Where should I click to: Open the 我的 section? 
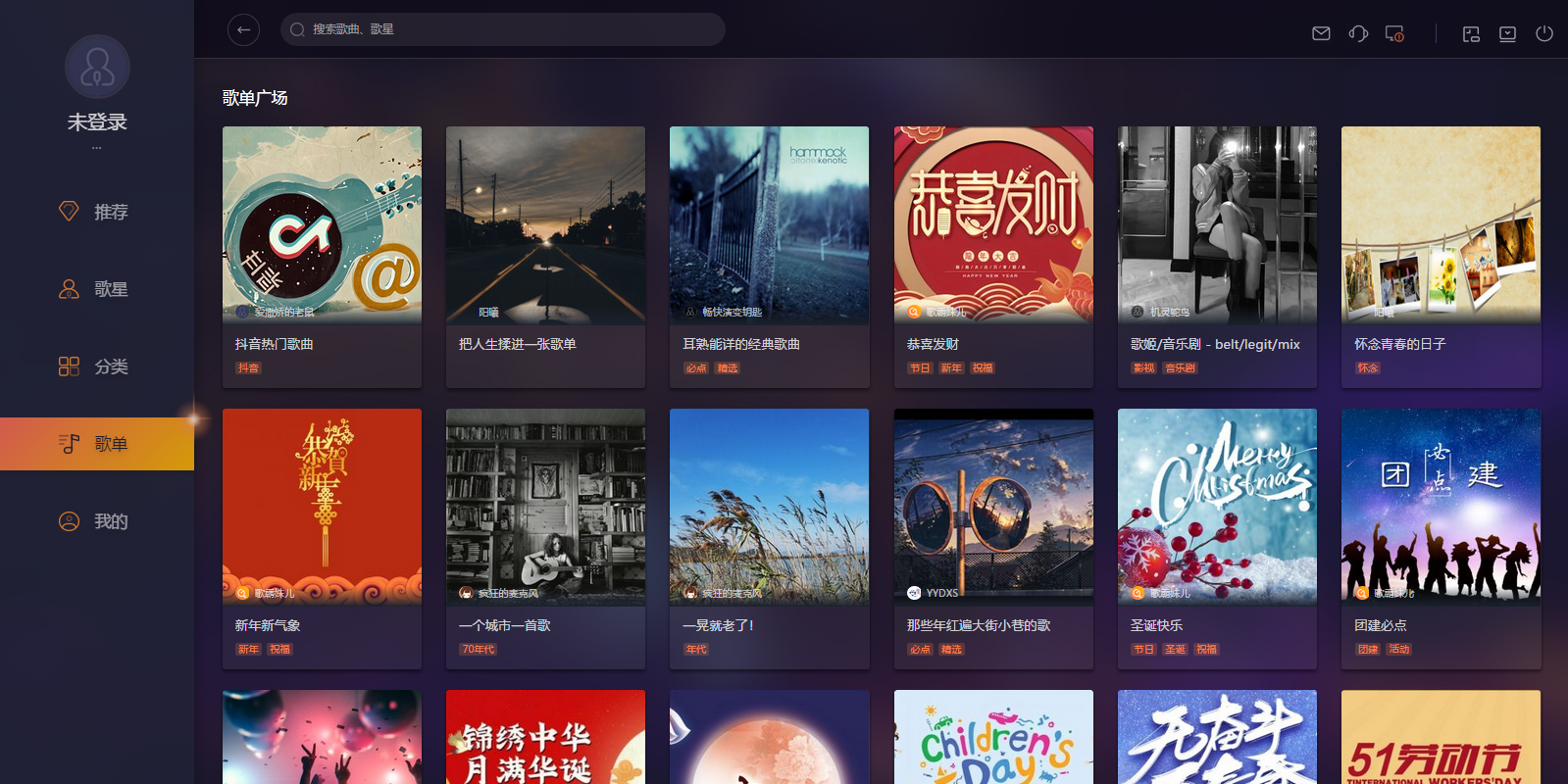click(96, 521)
